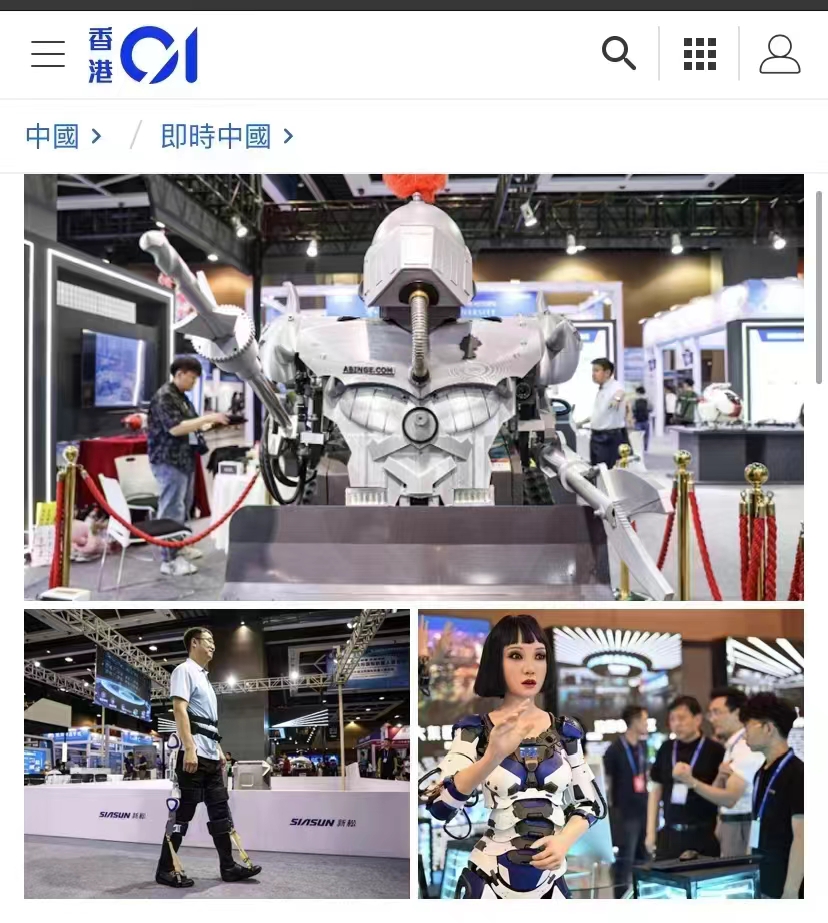Tap the HK01 logo to go home
This screenshot has width=828, height=923.
(x=143, y=55)
